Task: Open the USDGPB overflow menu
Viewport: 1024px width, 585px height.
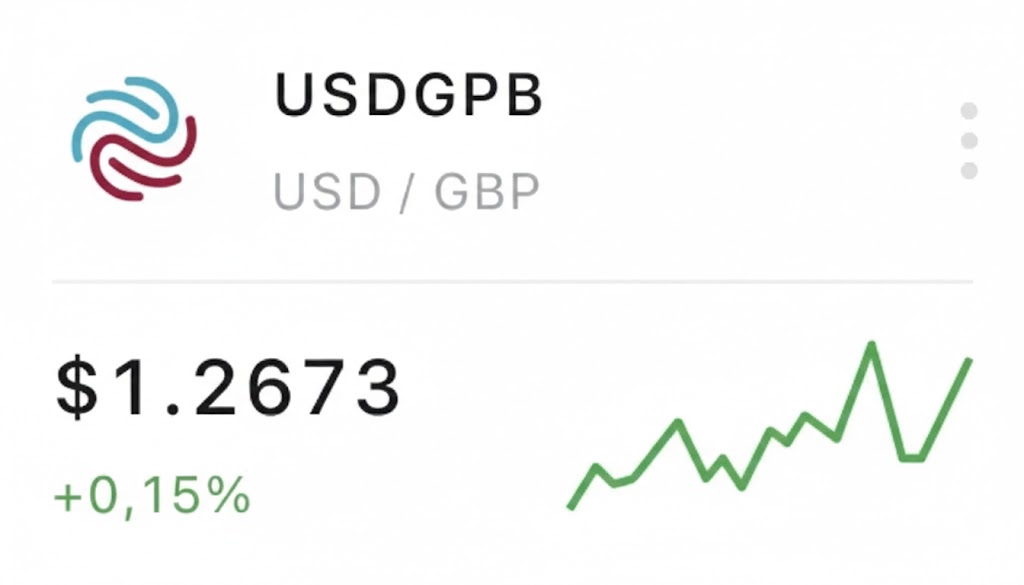Action: click(x=968, y=141)
